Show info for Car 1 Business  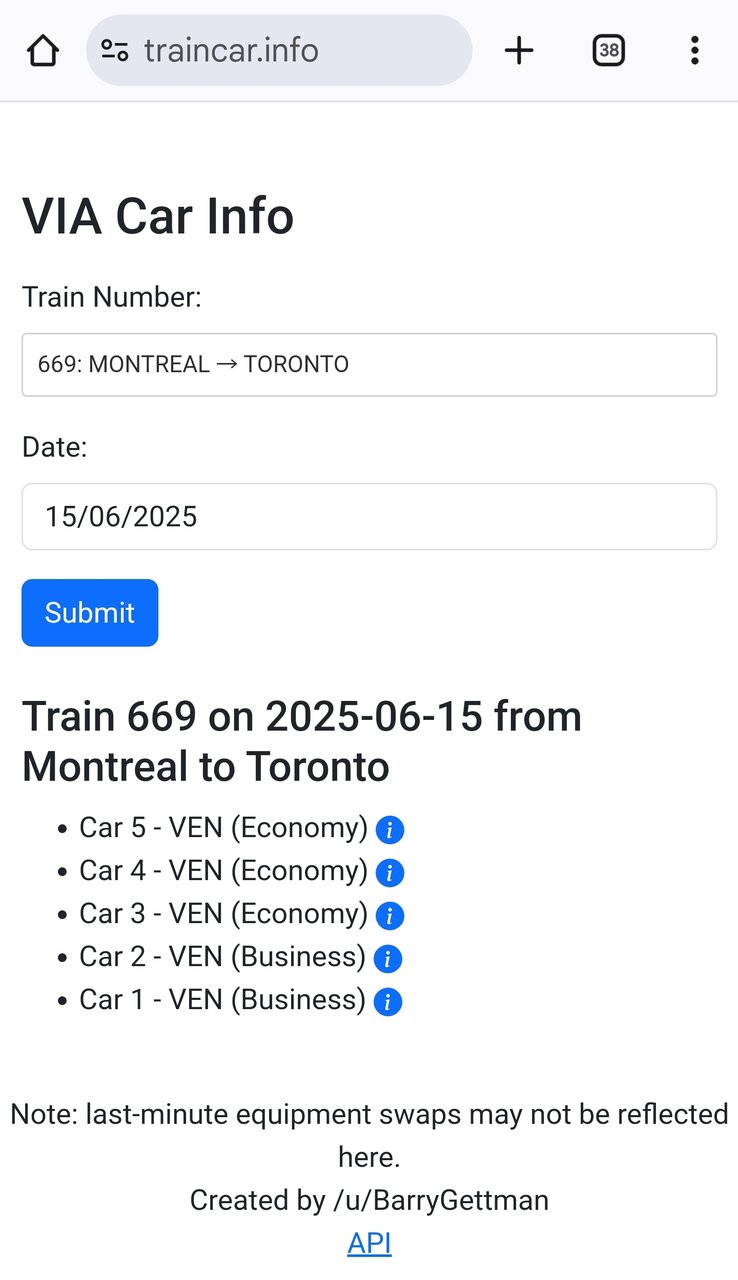tap(388, 1002)
